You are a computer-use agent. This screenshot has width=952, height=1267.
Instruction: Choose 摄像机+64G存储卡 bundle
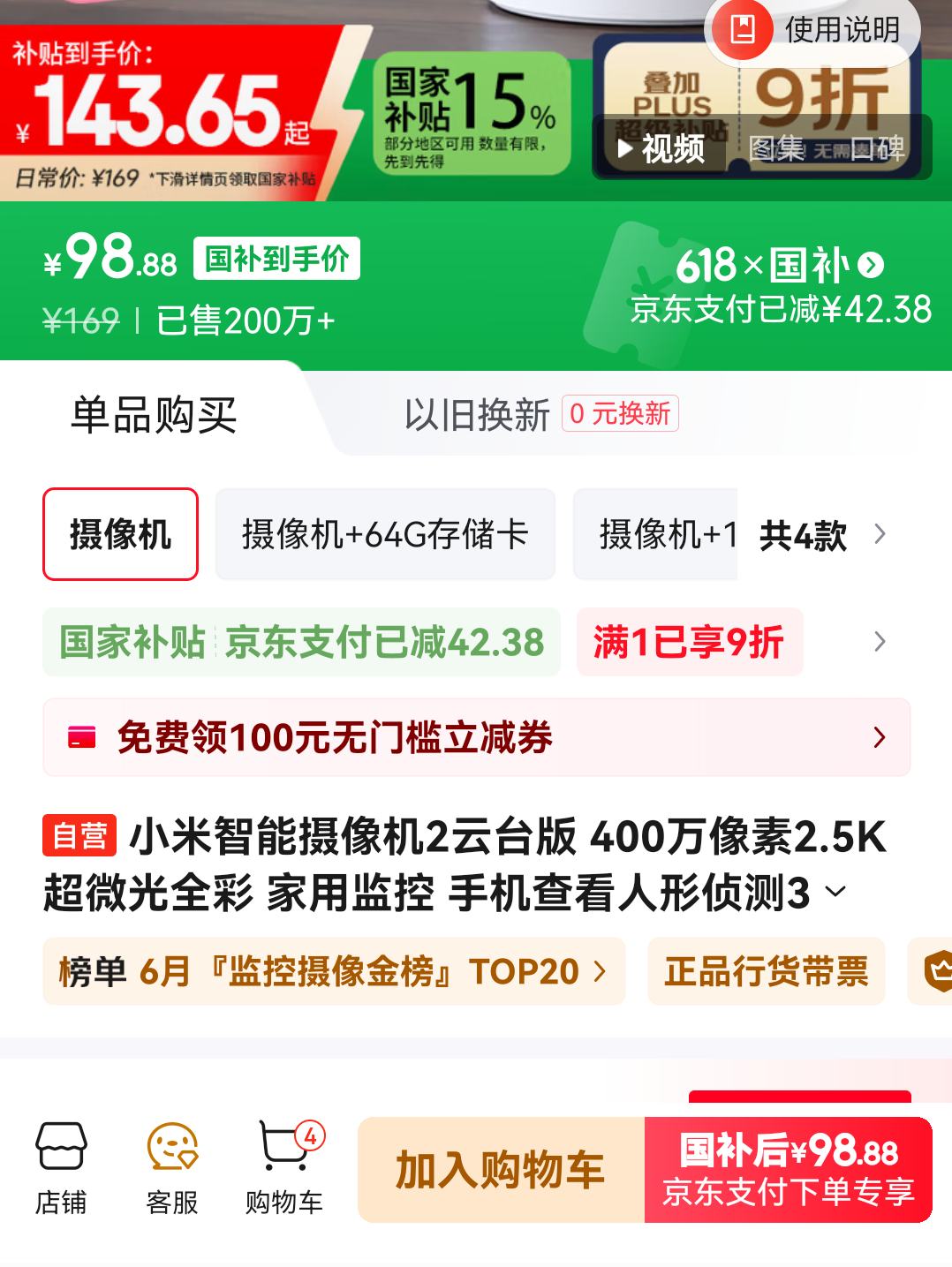385,534
